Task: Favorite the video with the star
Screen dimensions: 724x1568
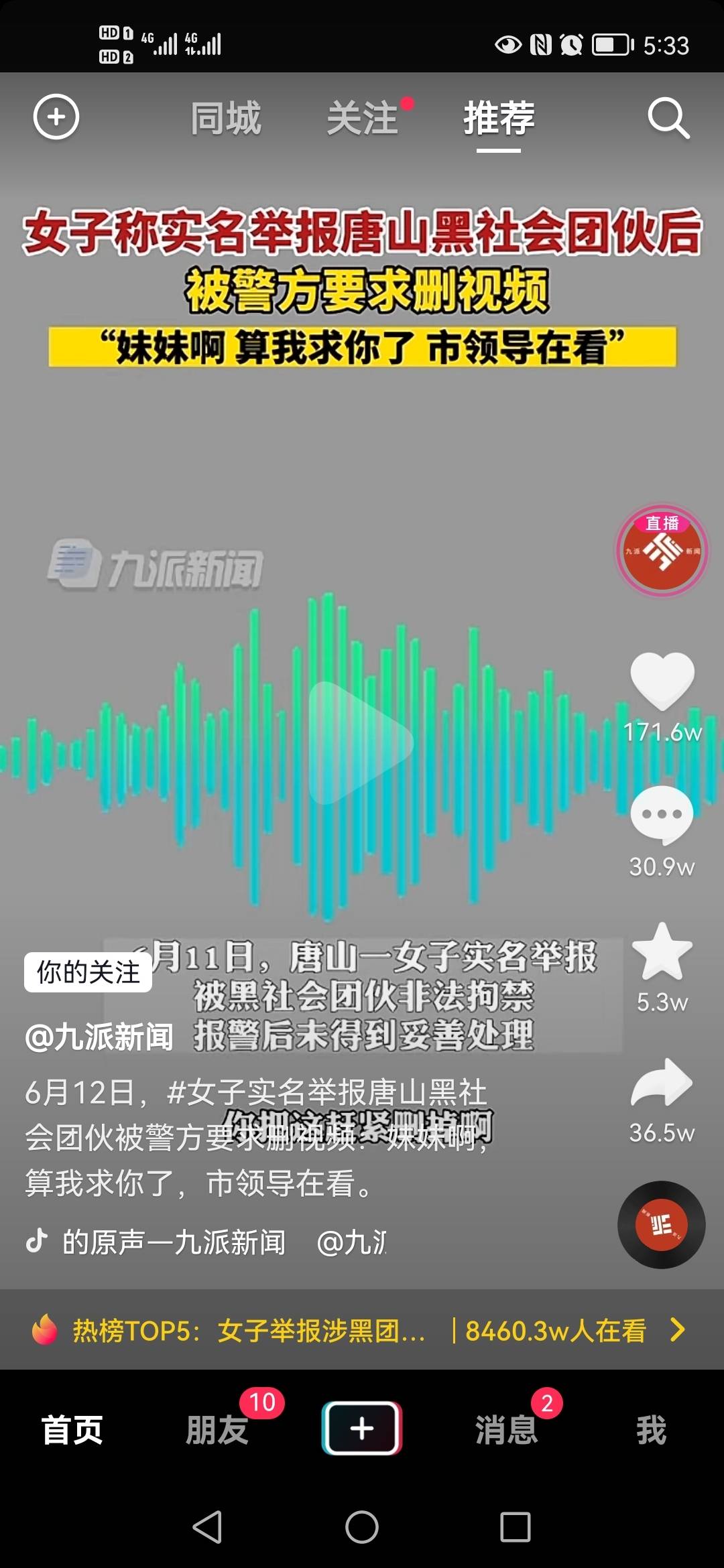Action: click(x=662, y=952)
